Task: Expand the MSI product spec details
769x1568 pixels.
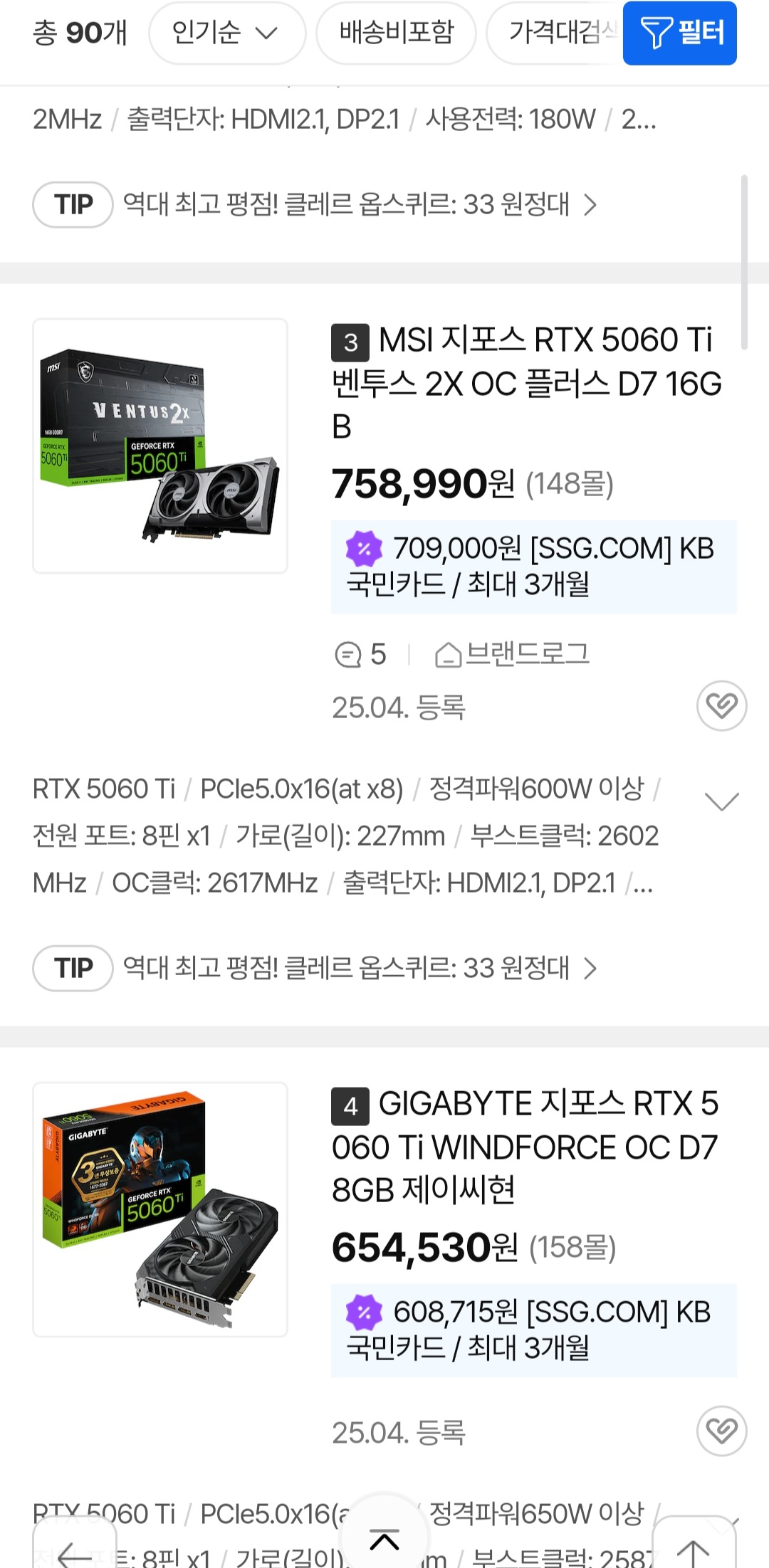Action: click(721, 801)
